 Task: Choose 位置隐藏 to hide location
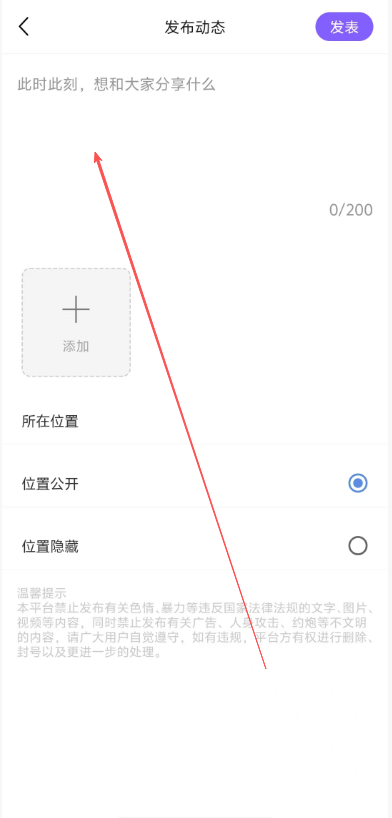pos(358,546)
